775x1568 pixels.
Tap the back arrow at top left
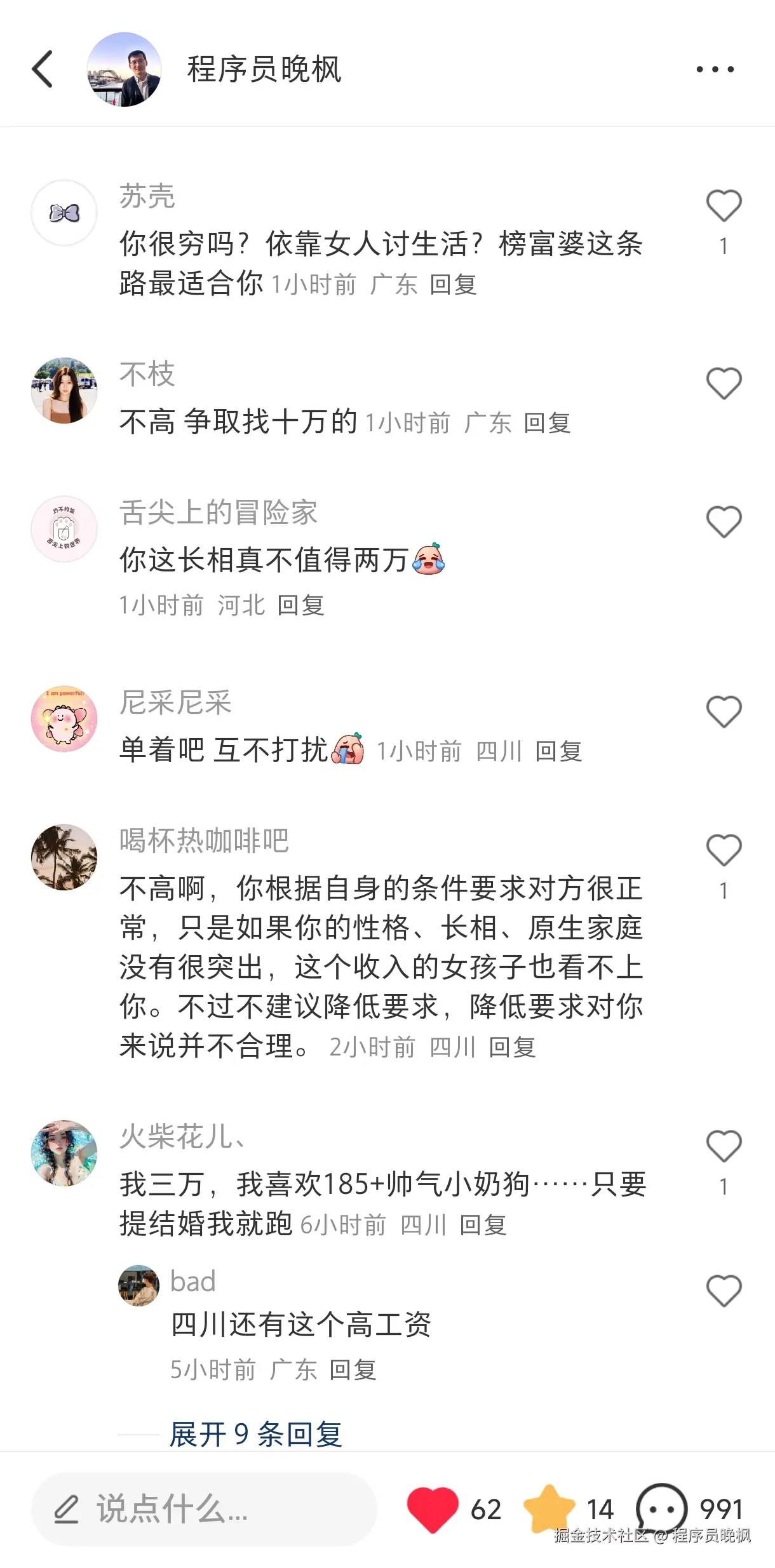pos(43,69)
